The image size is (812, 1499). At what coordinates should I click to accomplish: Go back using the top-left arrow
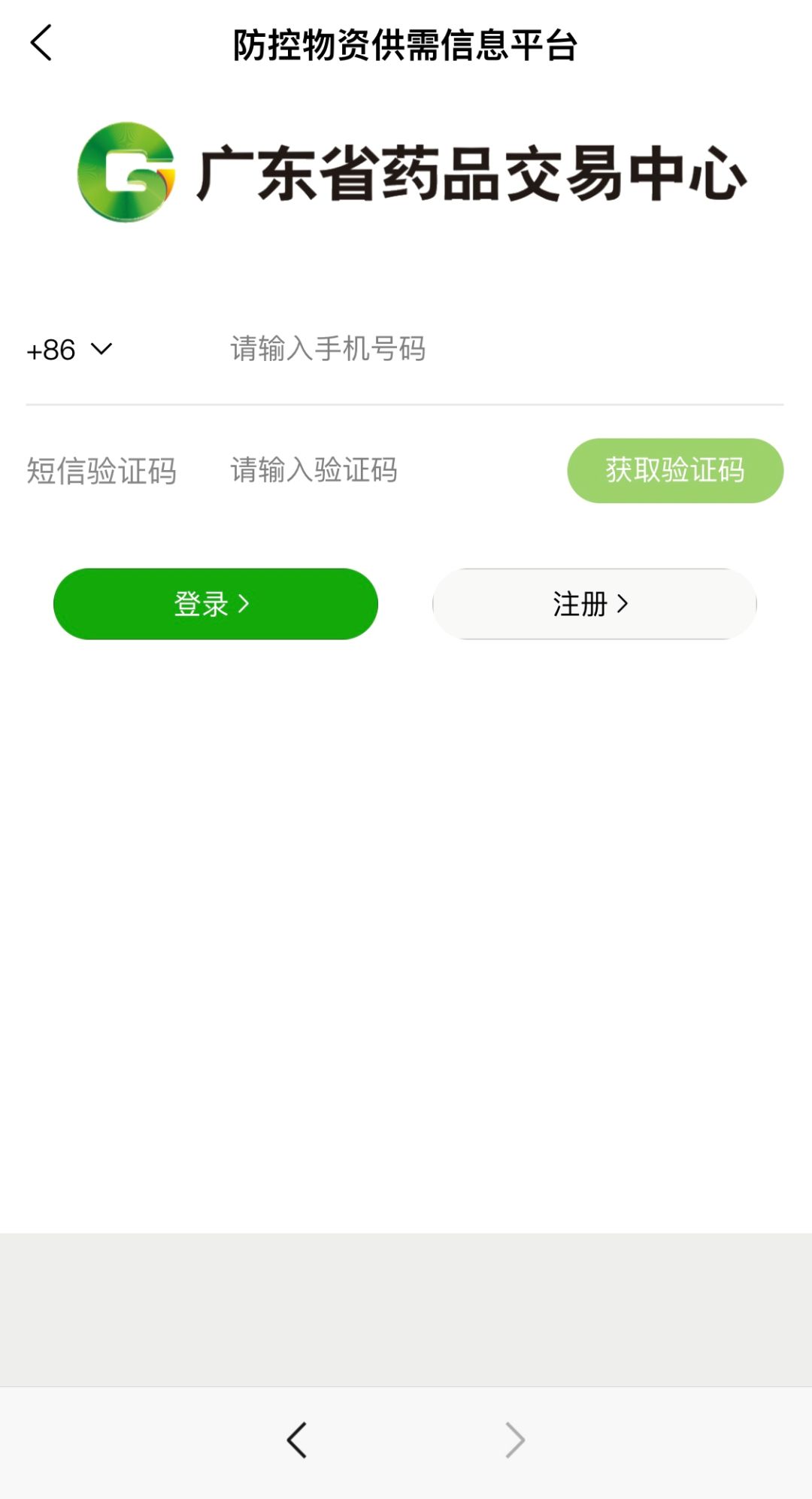pos(41,43)
